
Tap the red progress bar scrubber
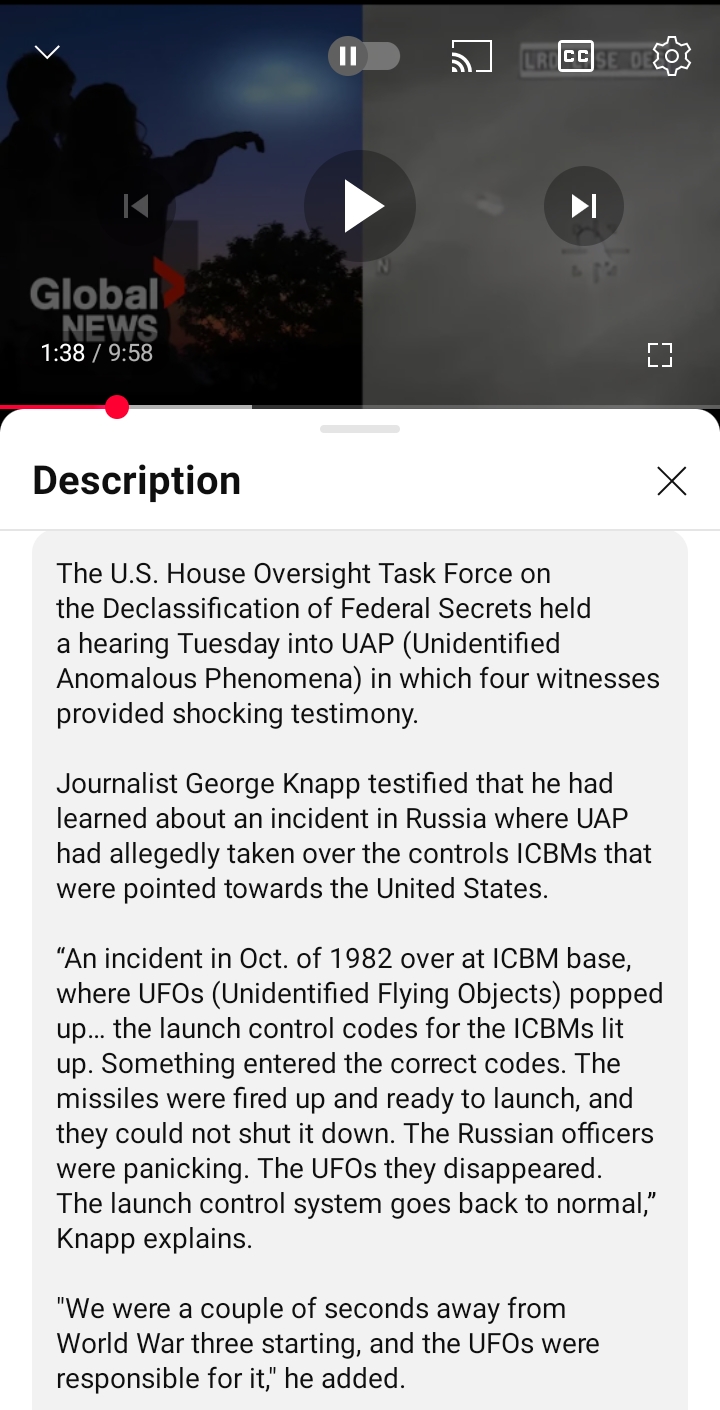pos(117,407)
